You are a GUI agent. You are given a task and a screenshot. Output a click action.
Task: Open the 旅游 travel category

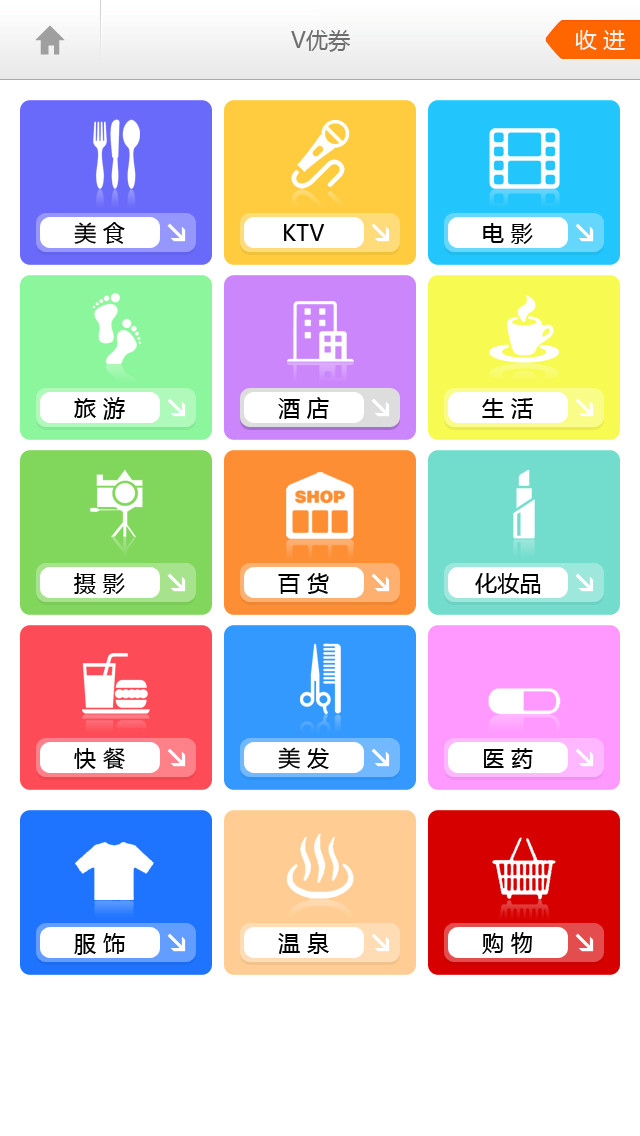(116, 357)
